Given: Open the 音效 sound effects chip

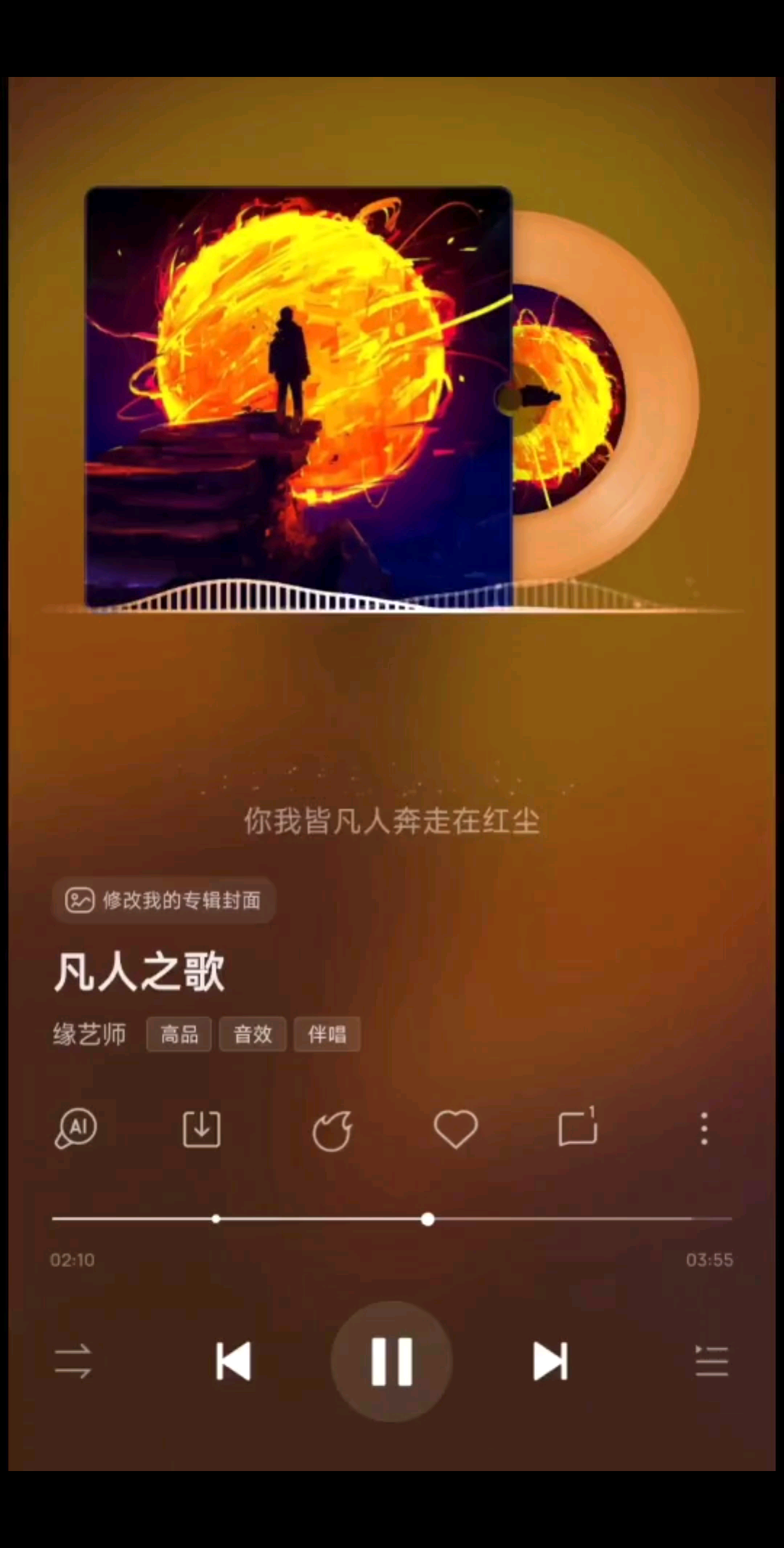Looking at the screenshot, I should point(253,1034).
